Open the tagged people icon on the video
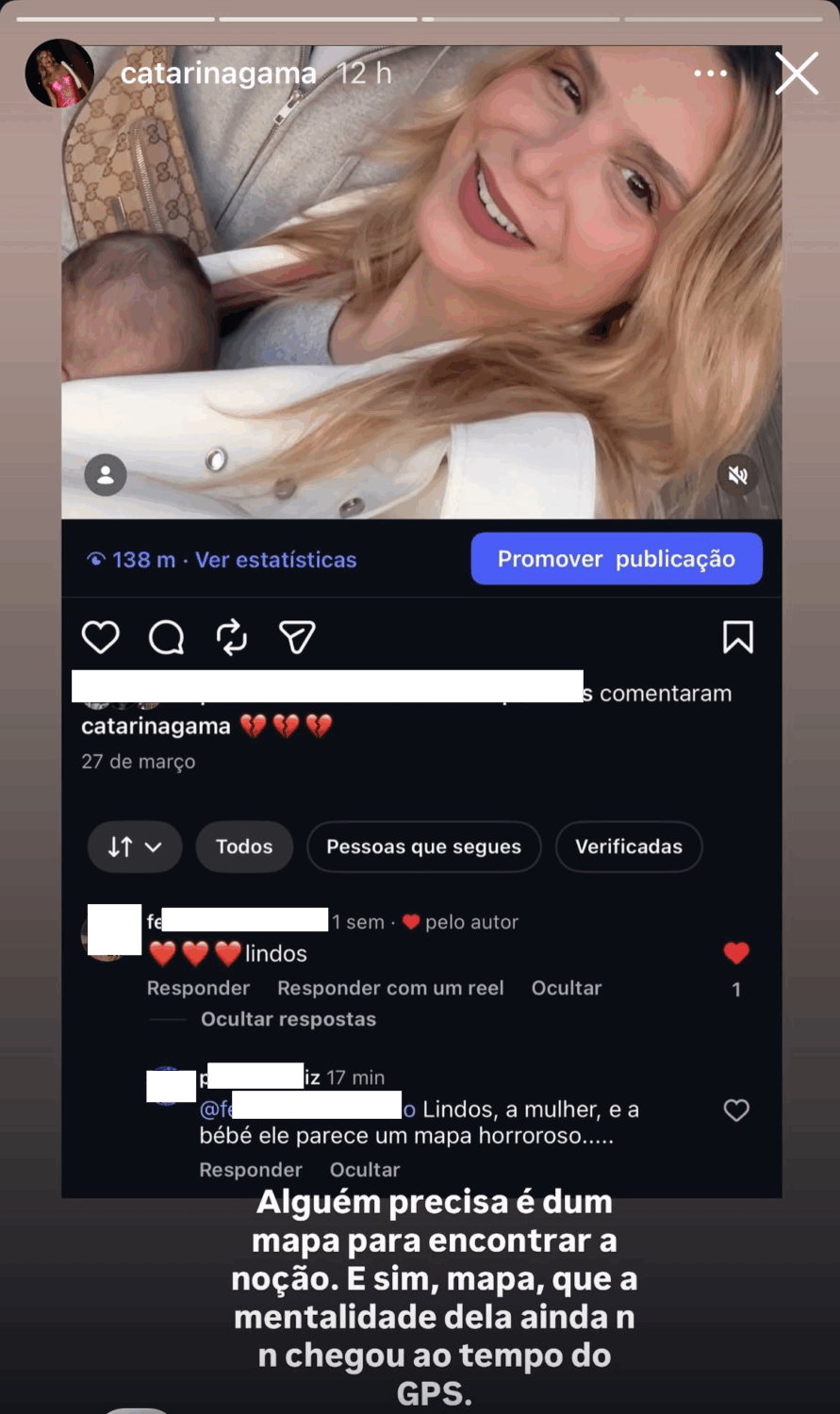The width and height of the screenshot is (840, 1414). (x=105, y=475)
